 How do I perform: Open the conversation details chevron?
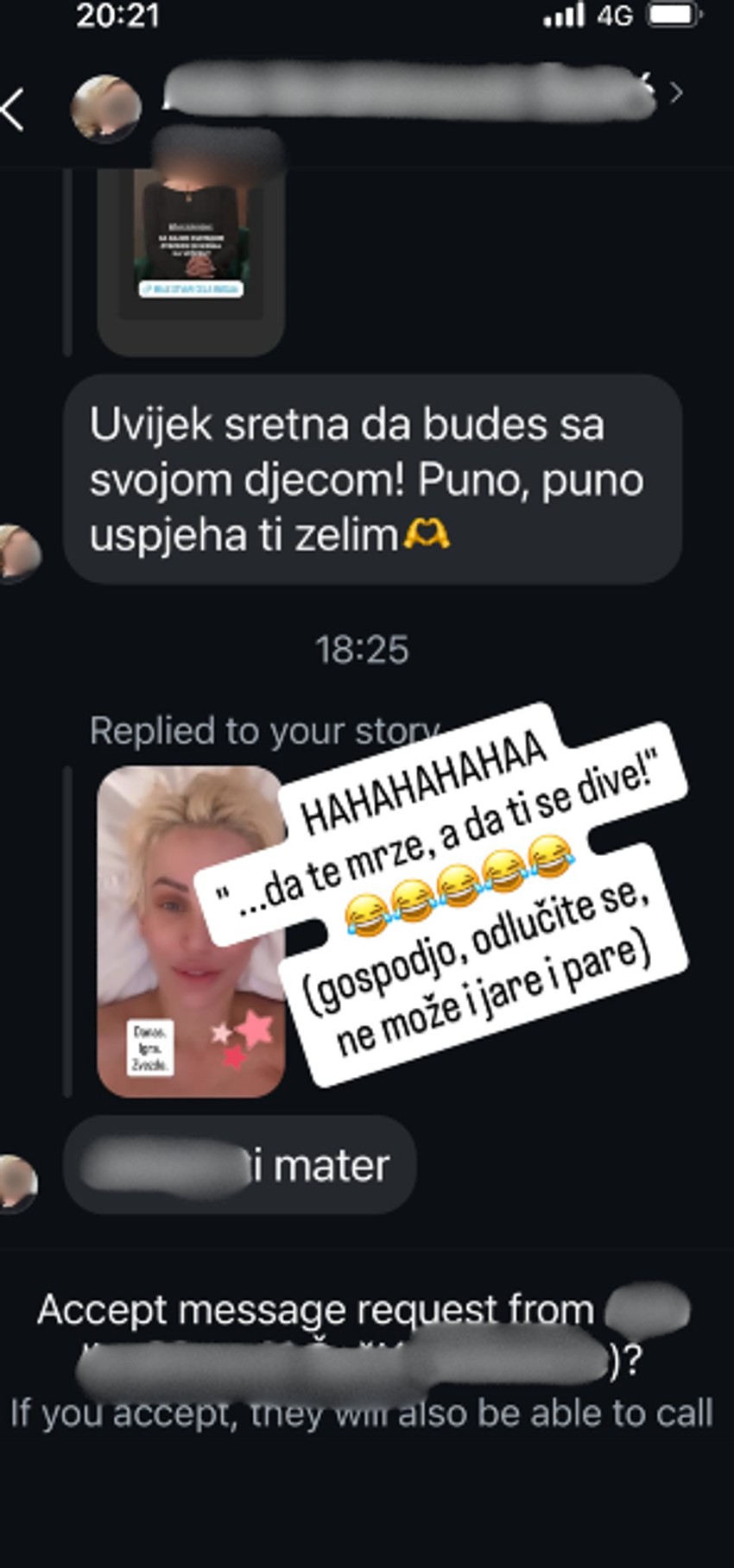678,91
